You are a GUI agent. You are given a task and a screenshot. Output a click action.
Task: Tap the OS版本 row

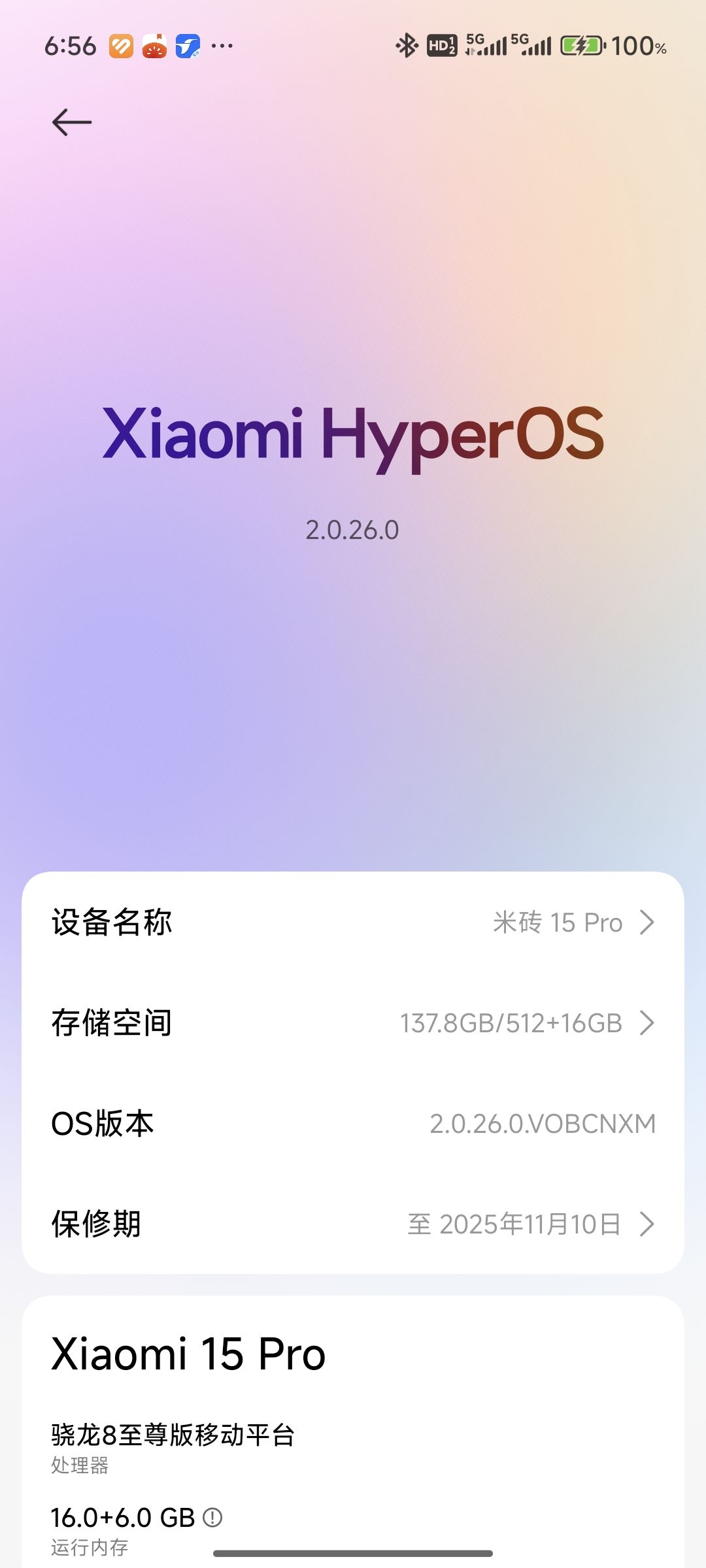pos(353,1124)
